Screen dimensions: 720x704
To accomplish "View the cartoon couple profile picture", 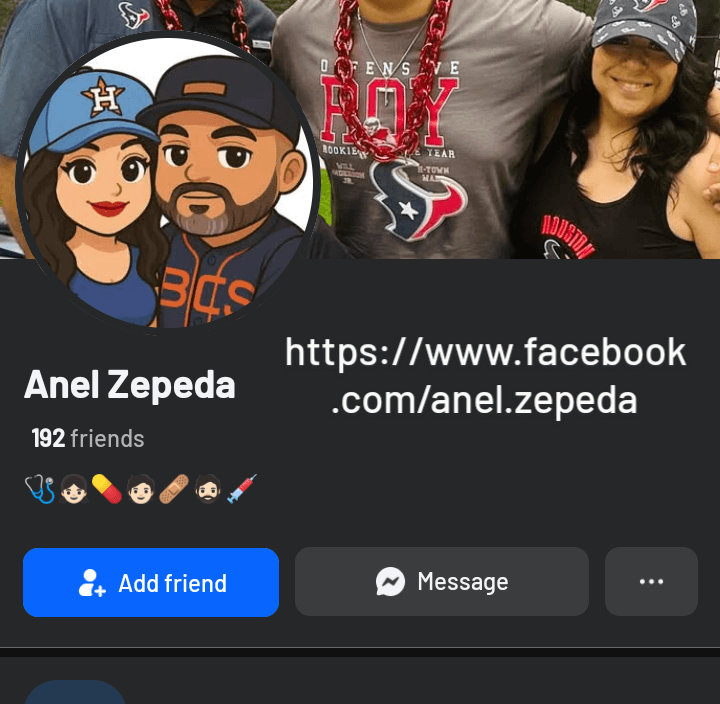I will 167,182.
